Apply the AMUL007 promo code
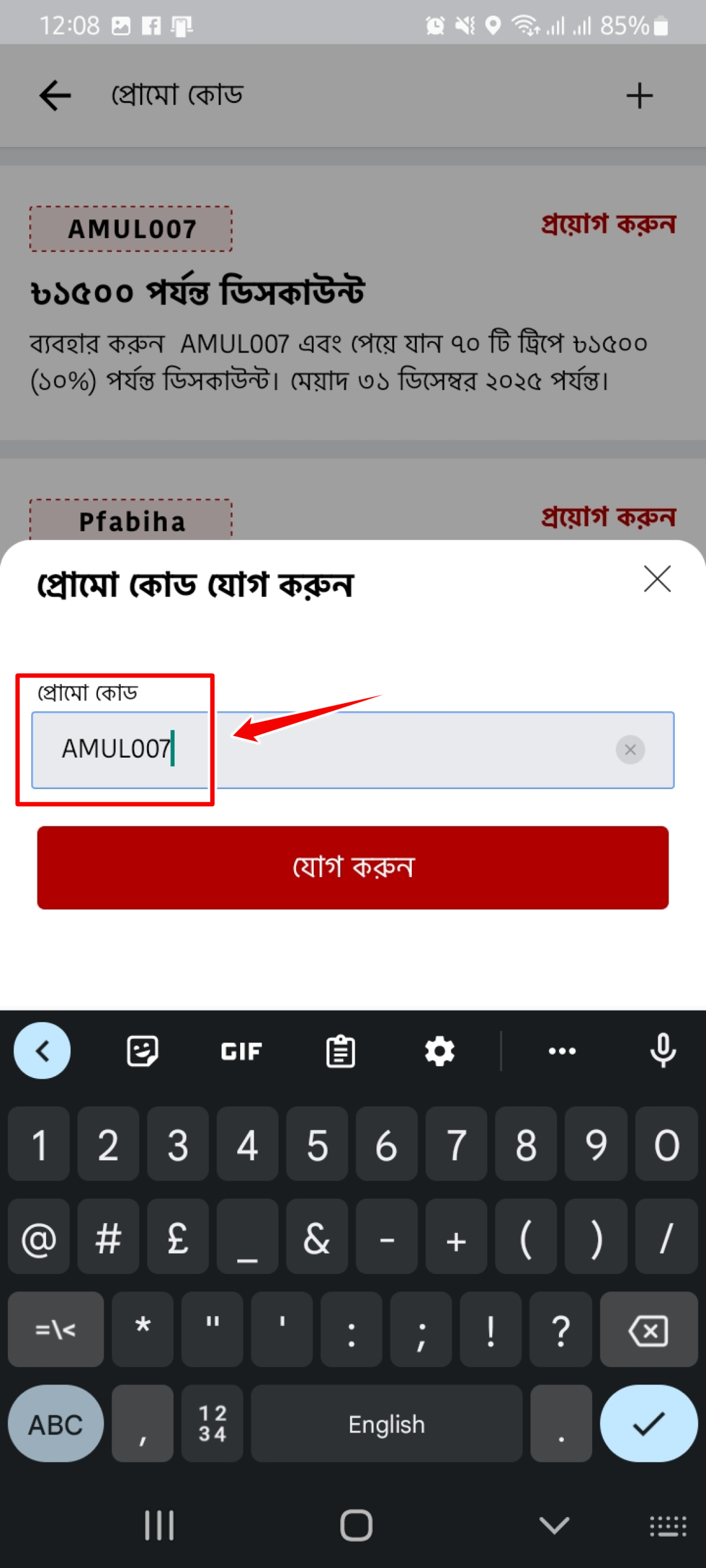 click(x=607, y=225)
